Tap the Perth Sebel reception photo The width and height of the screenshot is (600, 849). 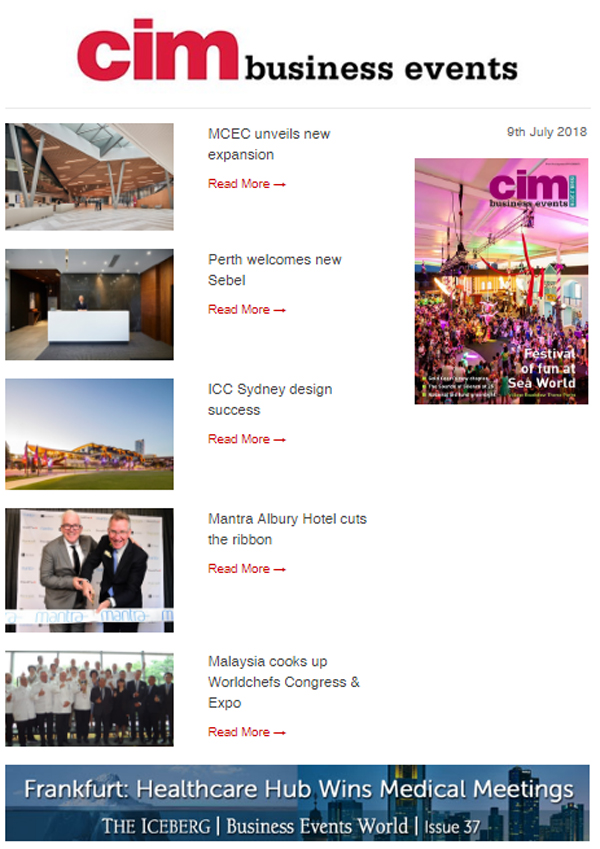[x=89, y=304]
